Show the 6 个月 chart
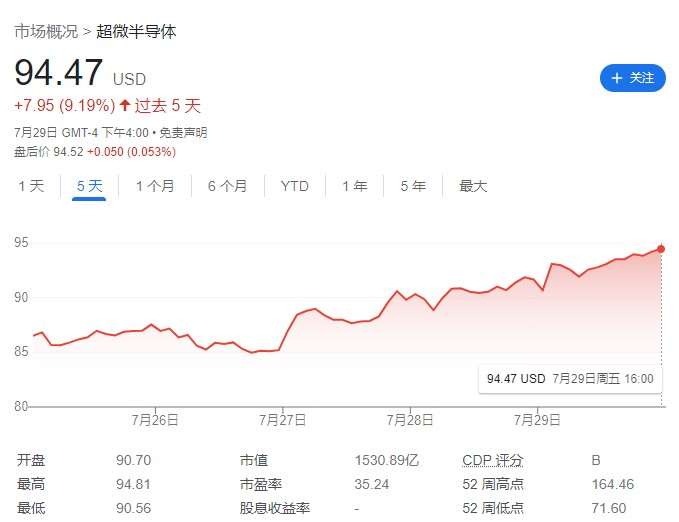679x522 pixels. tap(227, 186)
